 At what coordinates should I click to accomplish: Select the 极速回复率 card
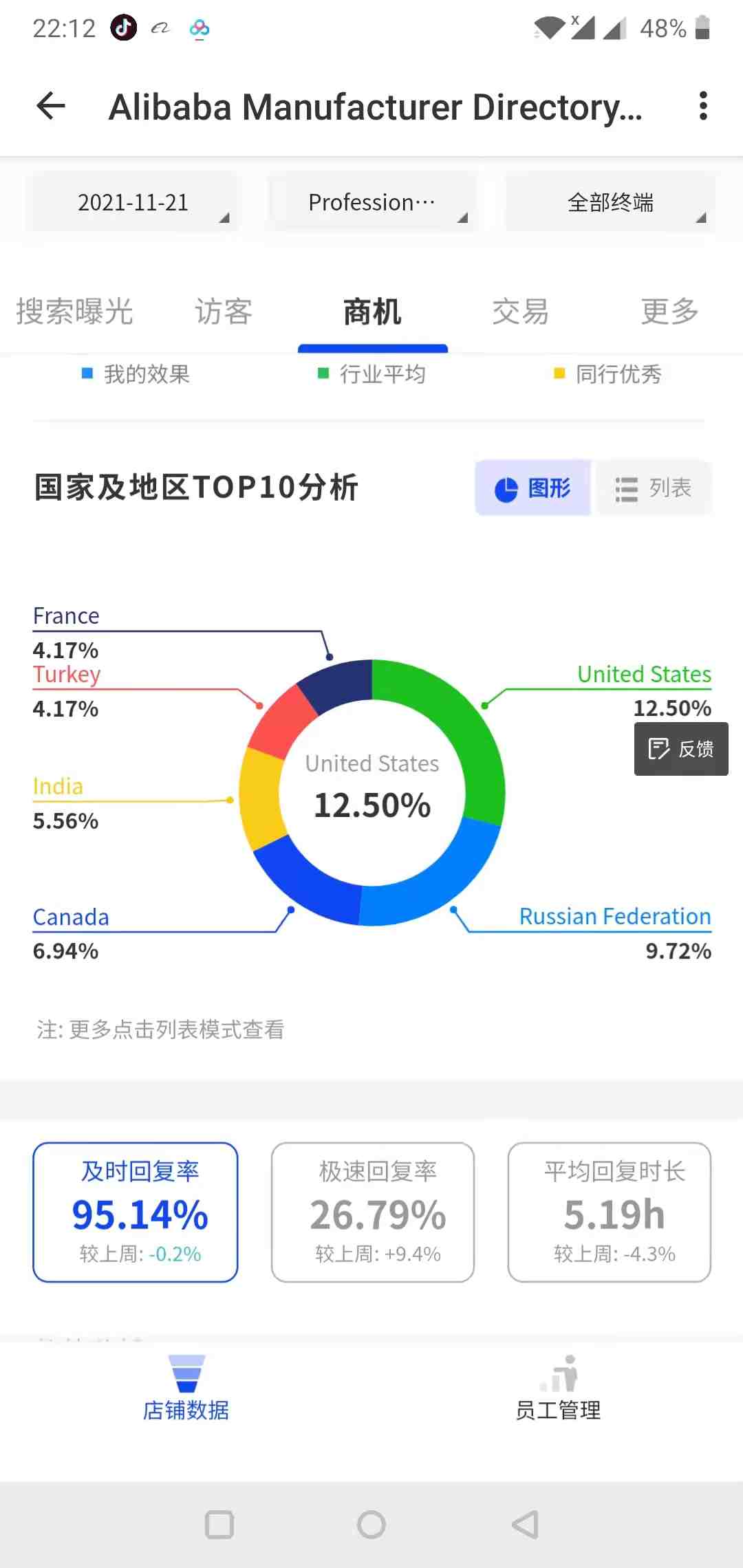[x=373, y=1212]
